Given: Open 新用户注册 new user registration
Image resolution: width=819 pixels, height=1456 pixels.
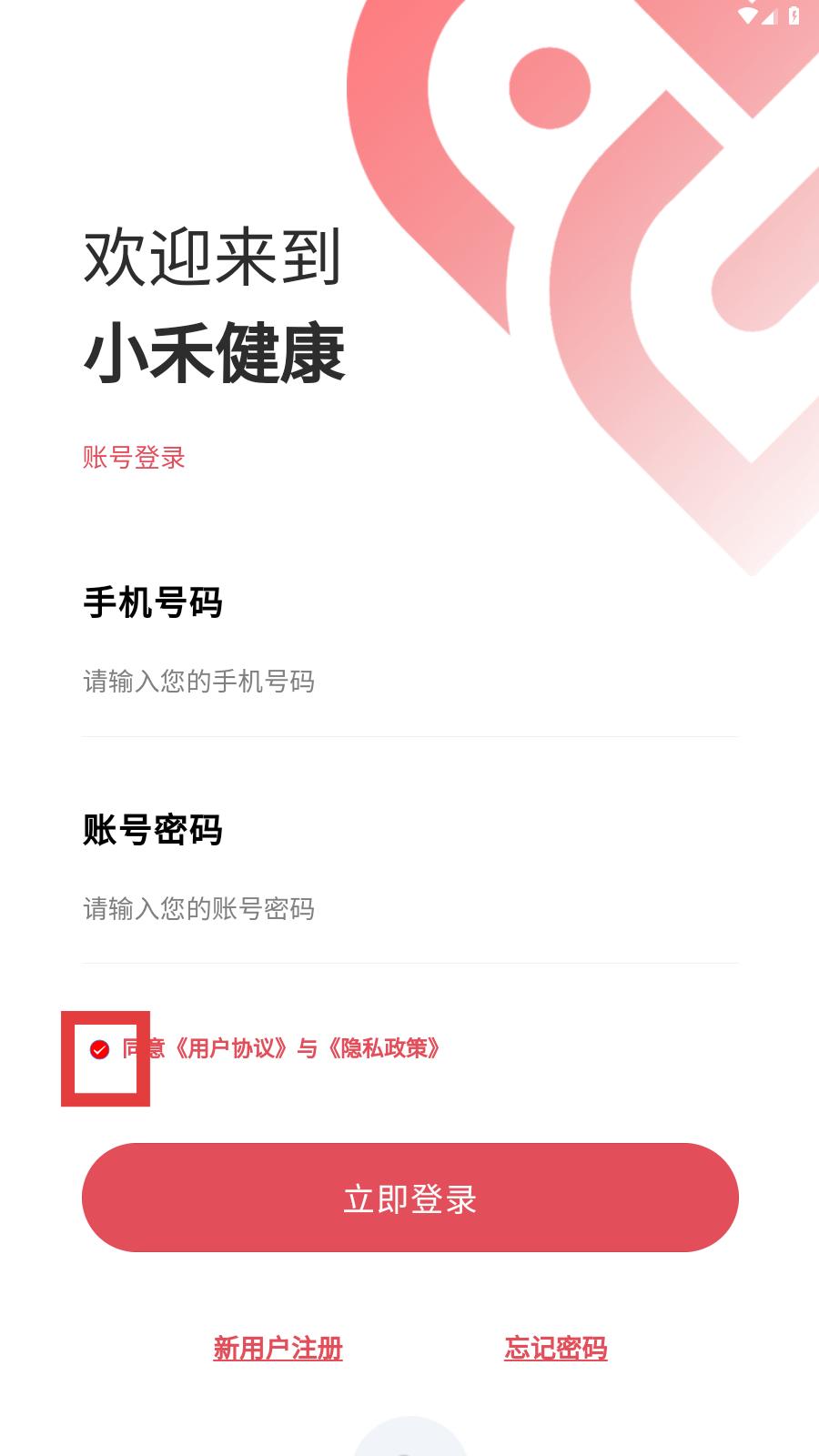Looking at the screenshot, I should pos(278,1349).
